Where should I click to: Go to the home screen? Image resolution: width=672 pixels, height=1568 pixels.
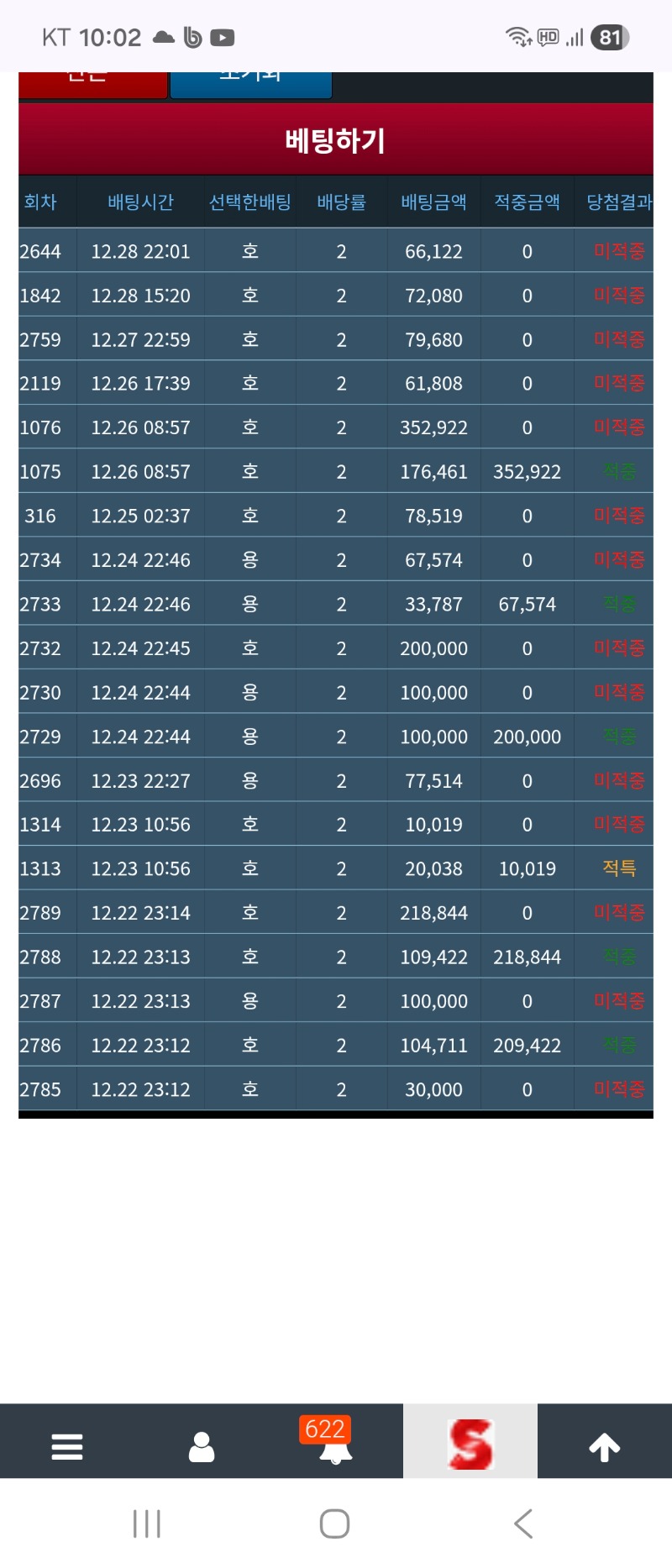click(335, 1523)
